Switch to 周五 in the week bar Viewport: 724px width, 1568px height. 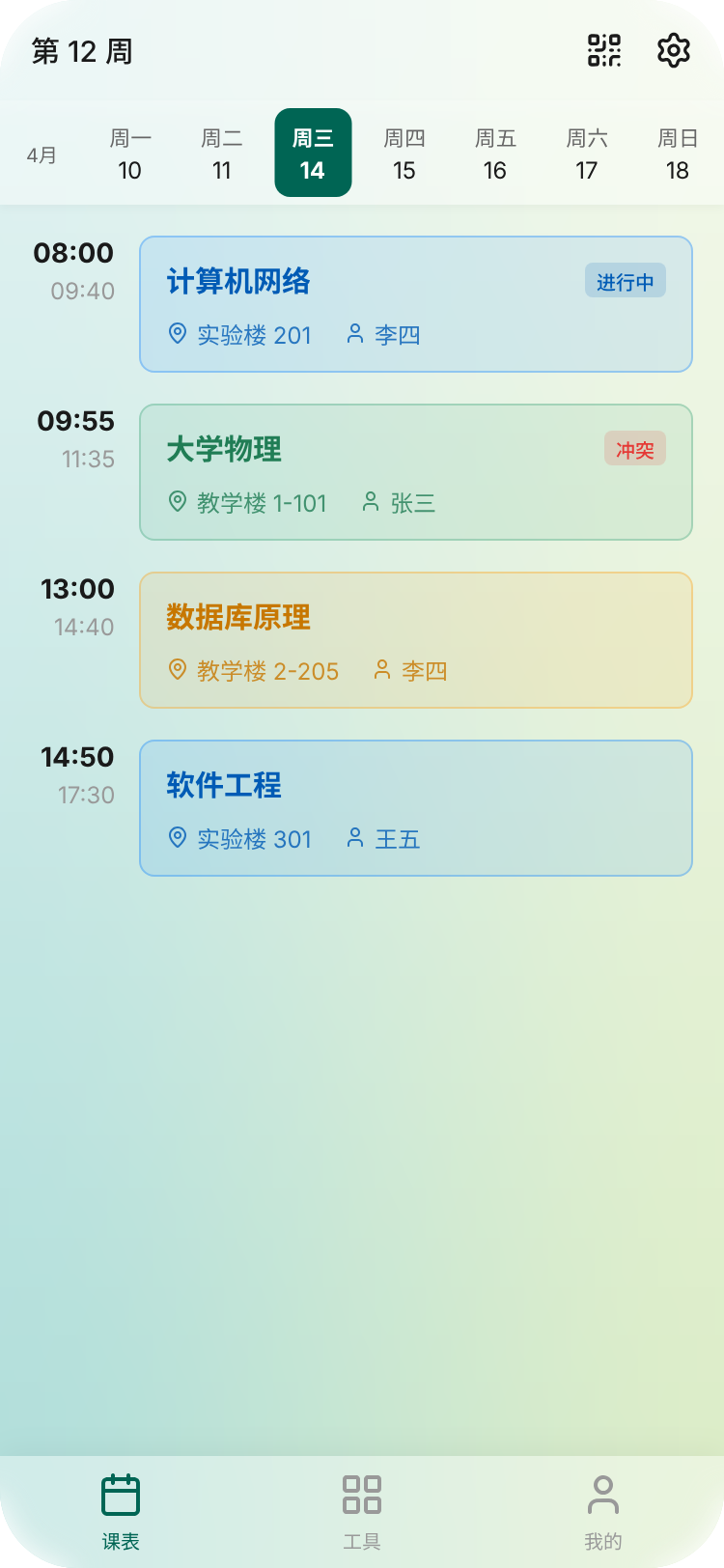click(494, 153)
